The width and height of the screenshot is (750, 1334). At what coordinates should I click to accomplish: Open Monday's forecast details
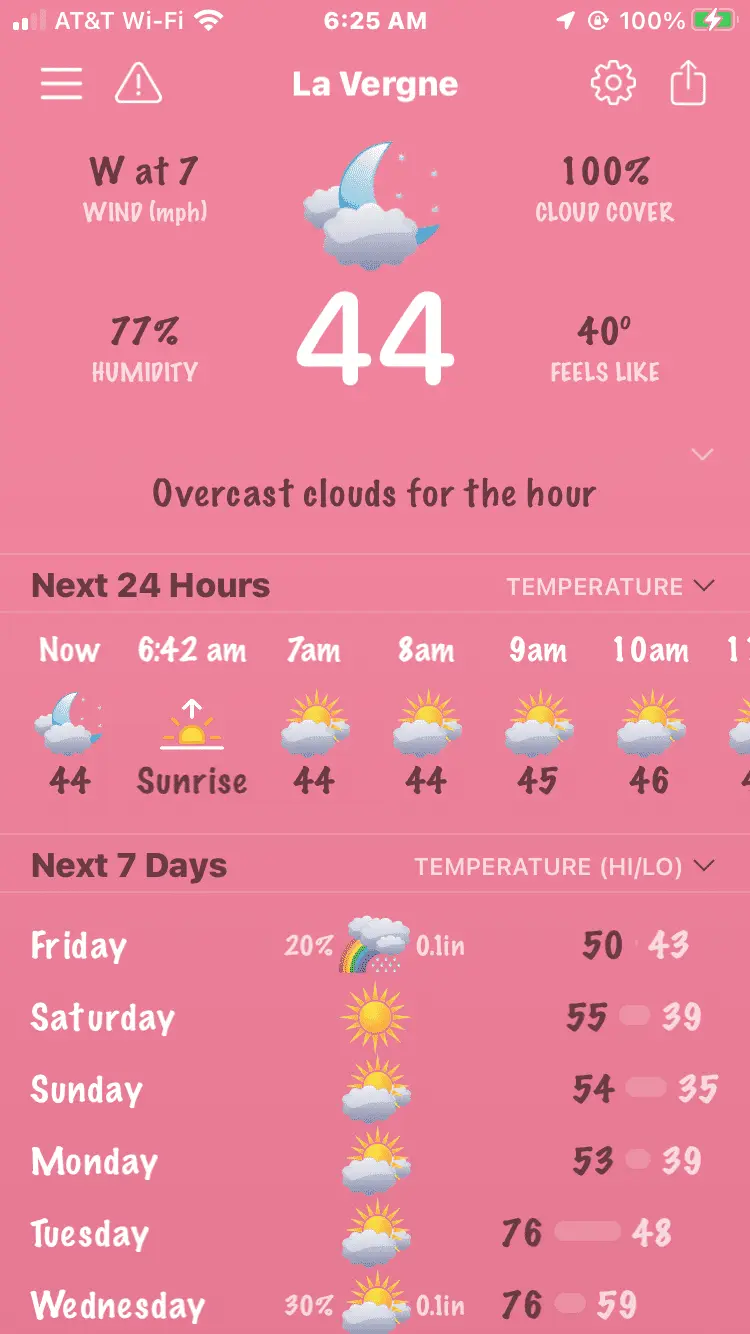pos(375,1162)
